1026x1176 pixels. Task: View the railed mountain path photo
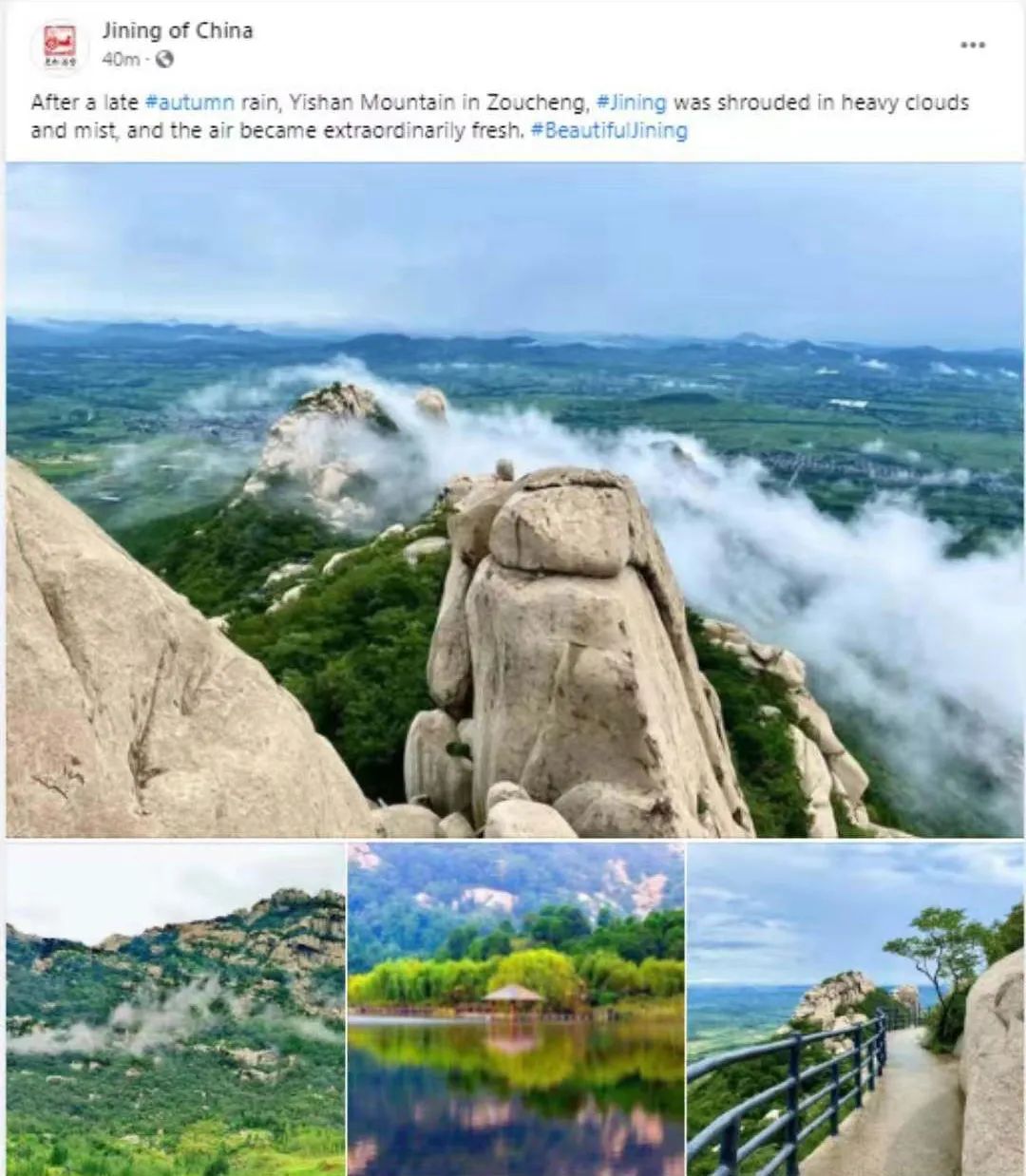(x=855, y=1009)
